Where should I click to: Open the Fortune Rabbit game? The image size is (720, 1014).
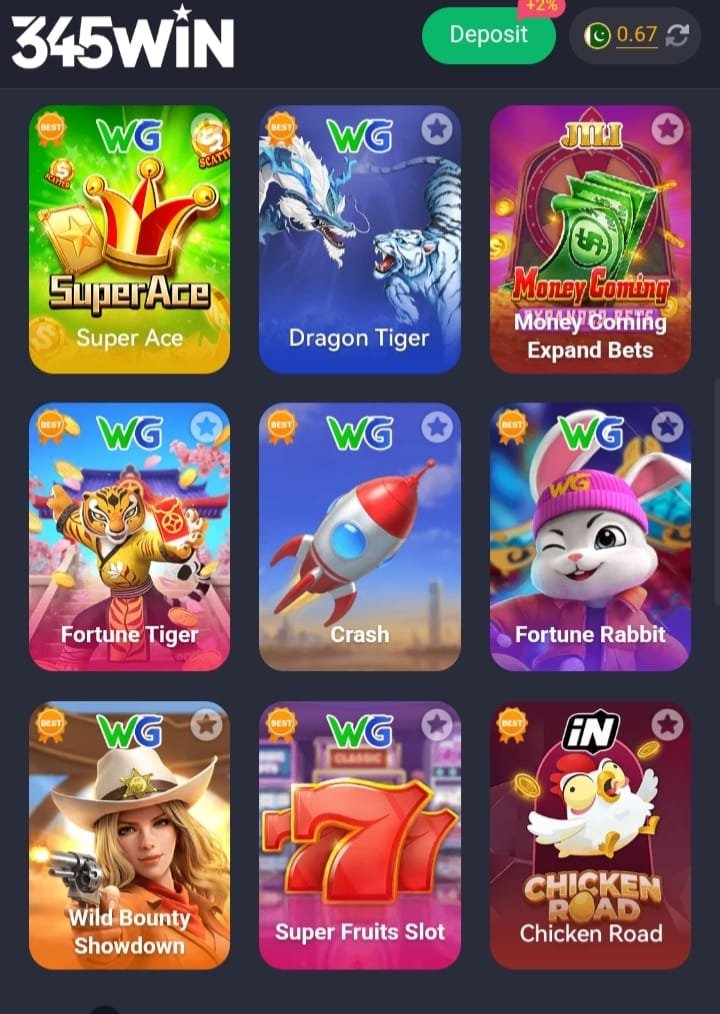(590, 536)
